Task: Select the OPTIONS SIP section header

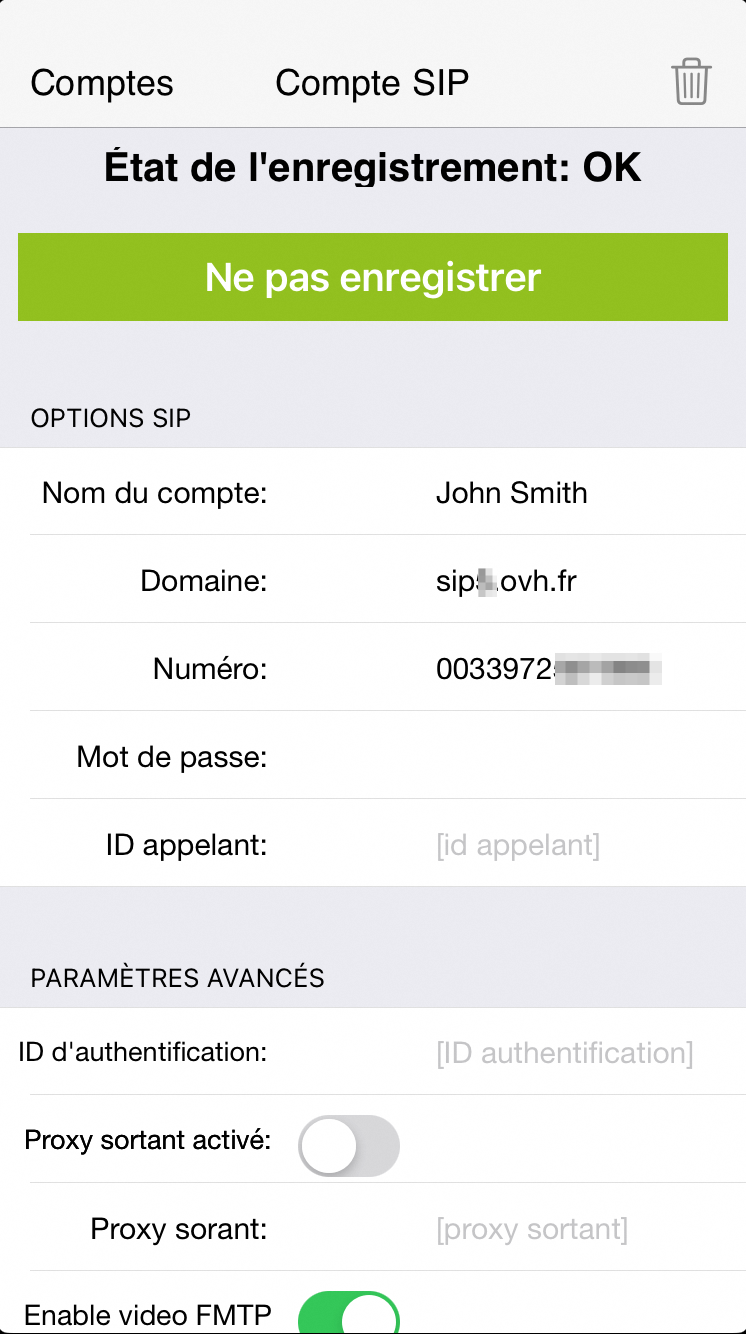Action: point(110,418)
